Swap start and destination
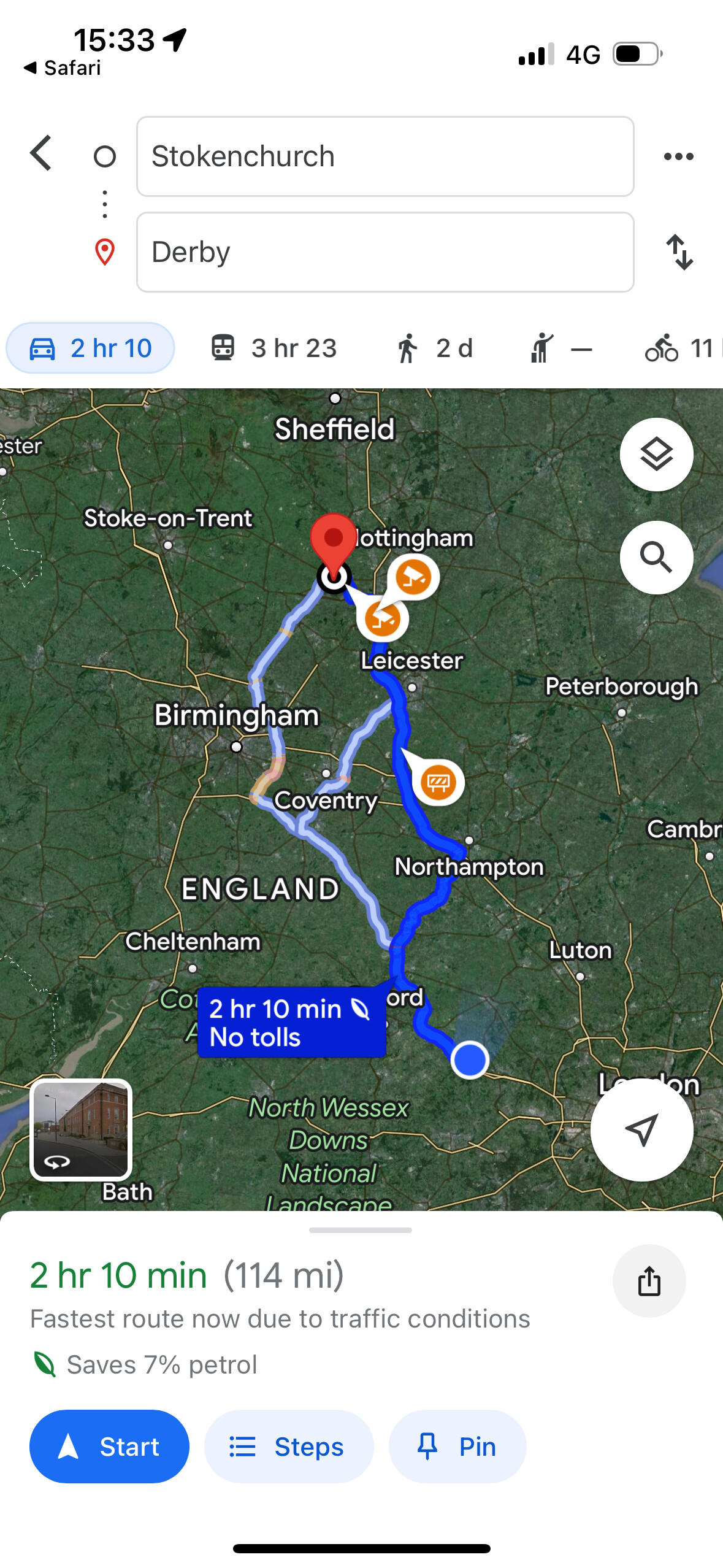The image size is (723, 1568). tap(679, 252)
